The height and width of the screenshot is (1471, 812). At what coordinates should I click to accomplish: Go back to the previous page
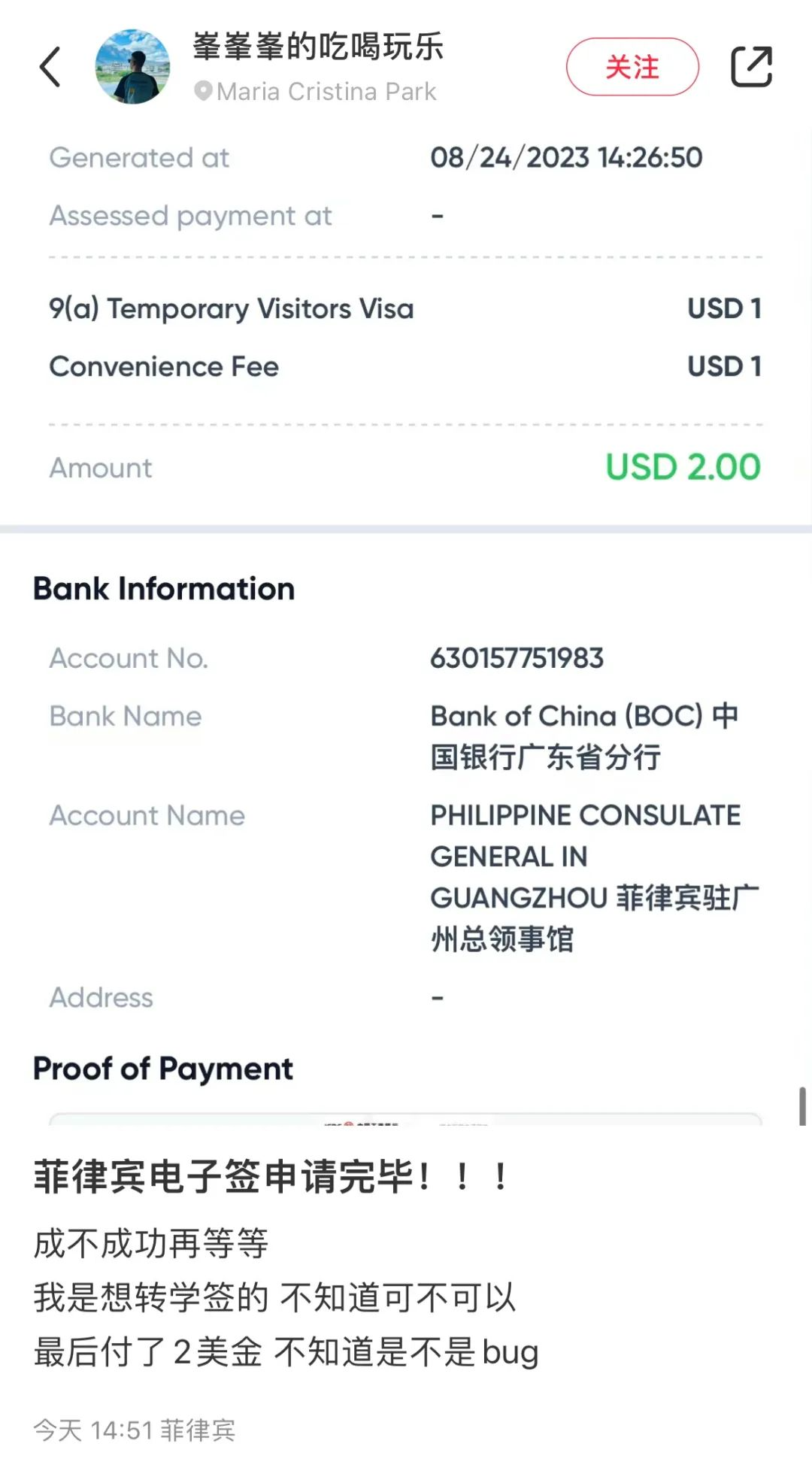point(50,67)
